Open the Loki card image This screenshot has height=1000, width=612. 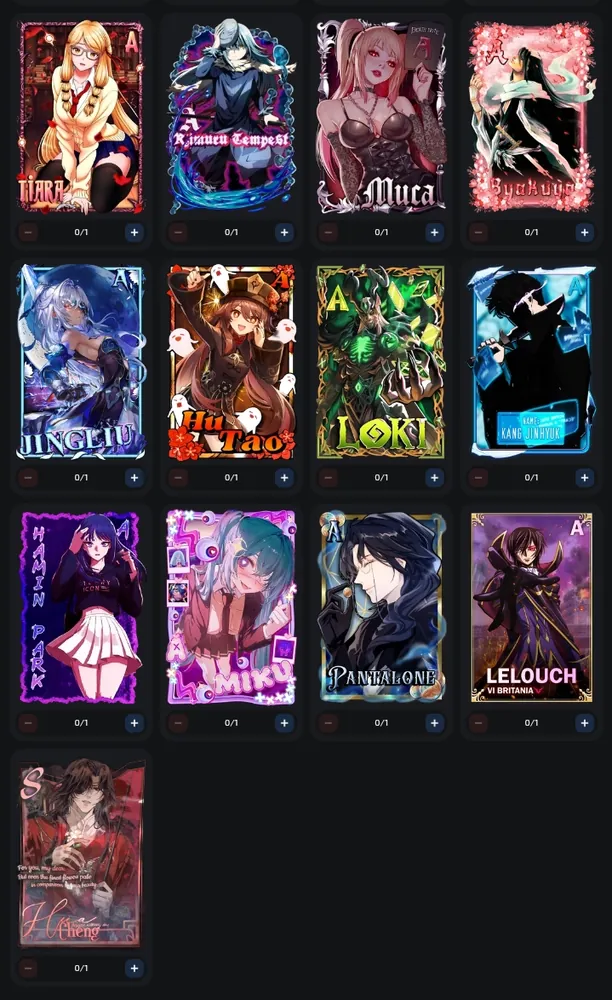tap(381, 362)
